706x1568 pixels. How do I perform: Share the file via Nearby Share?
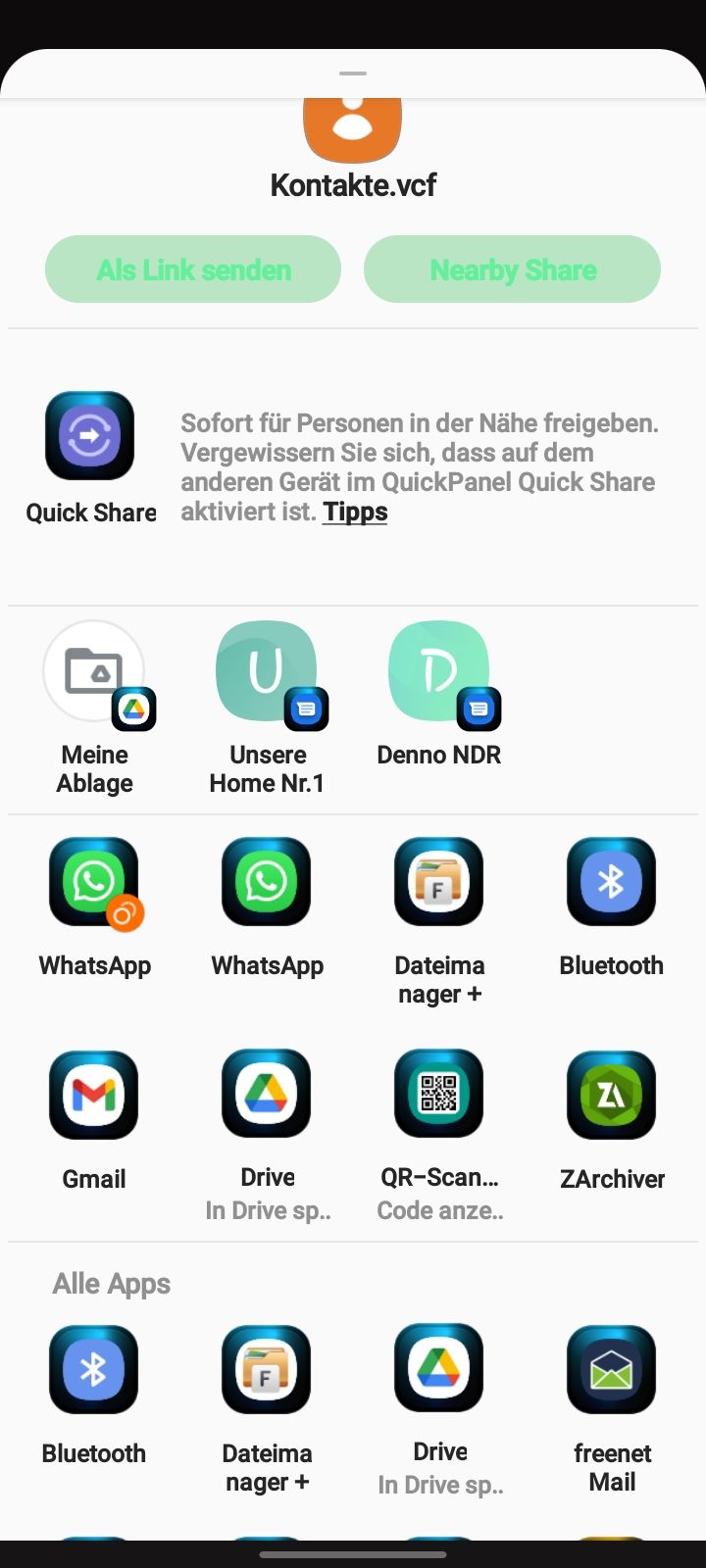512,269
